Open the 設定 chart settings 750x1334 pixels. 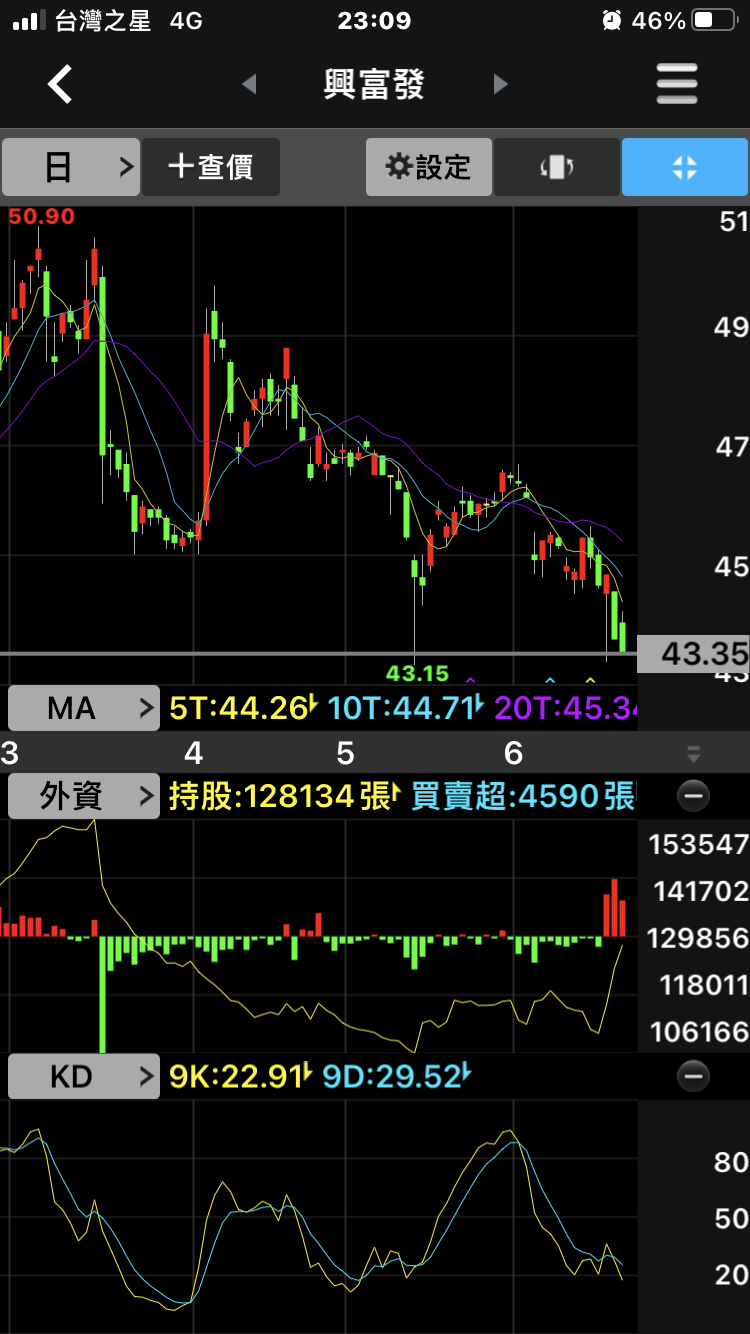pyautogui.click(x=429, y=167)
